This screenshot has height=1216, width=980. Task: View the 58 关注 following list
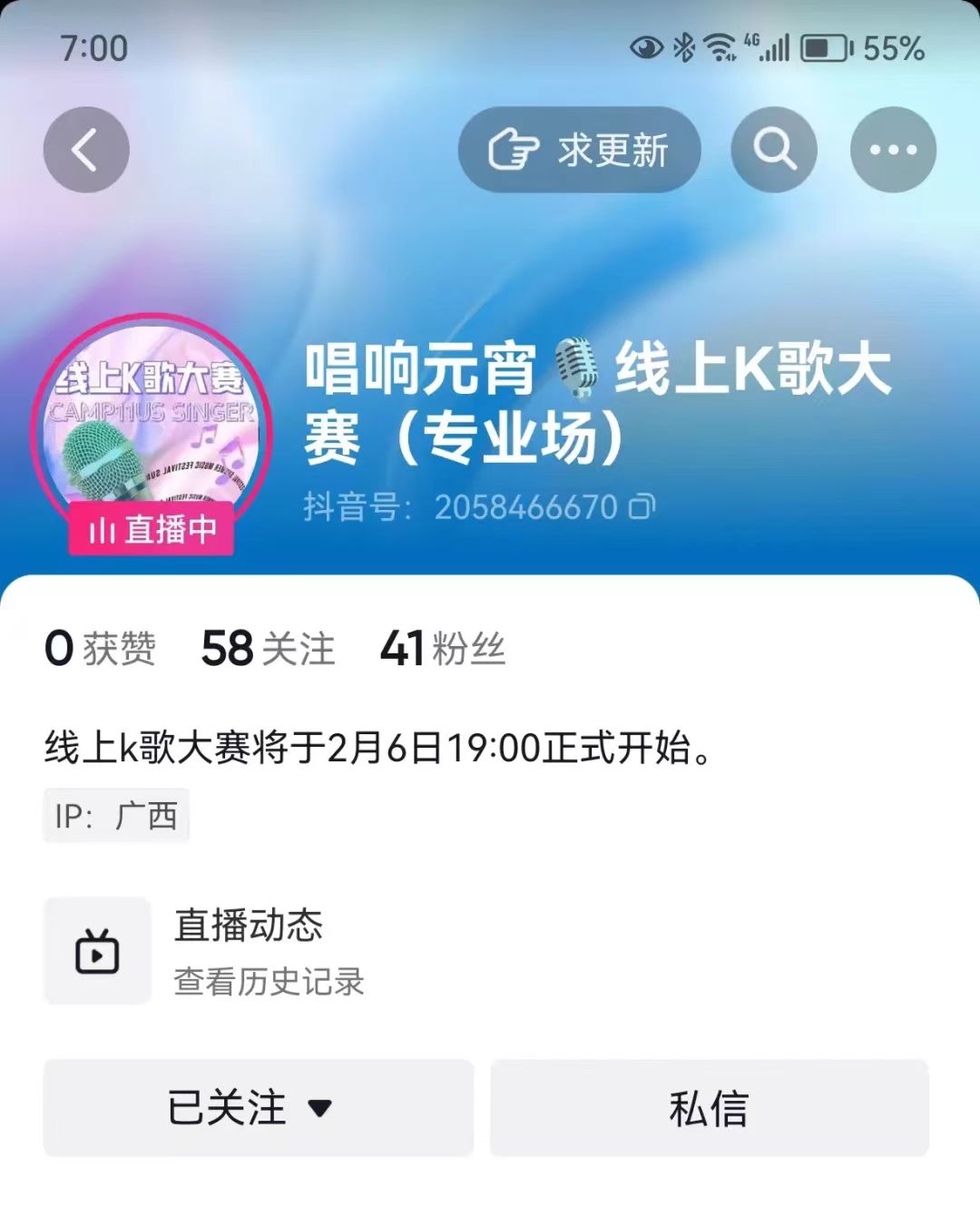268,649
